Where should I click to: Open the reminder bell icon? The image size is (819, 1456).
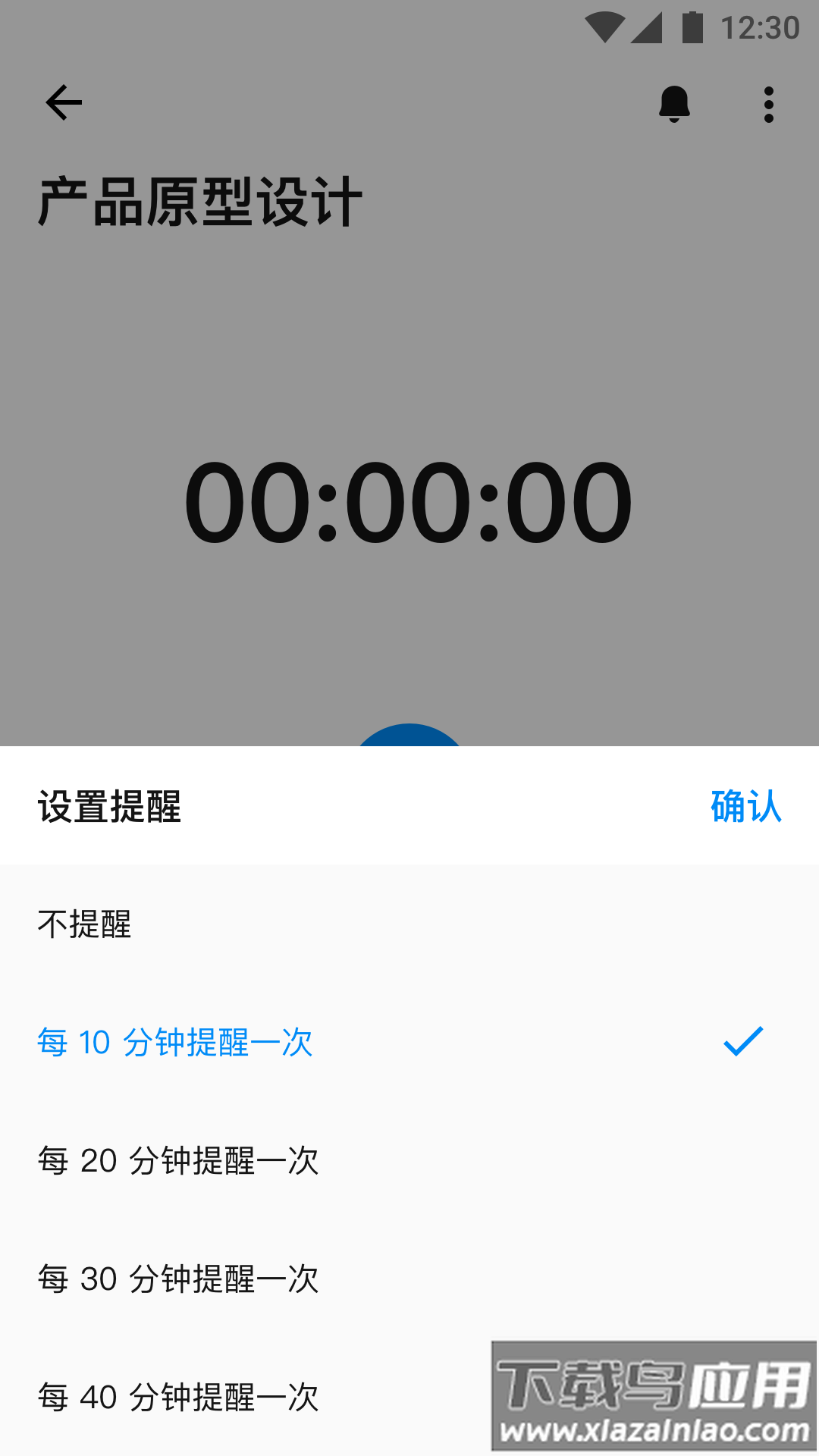point(674,104)
